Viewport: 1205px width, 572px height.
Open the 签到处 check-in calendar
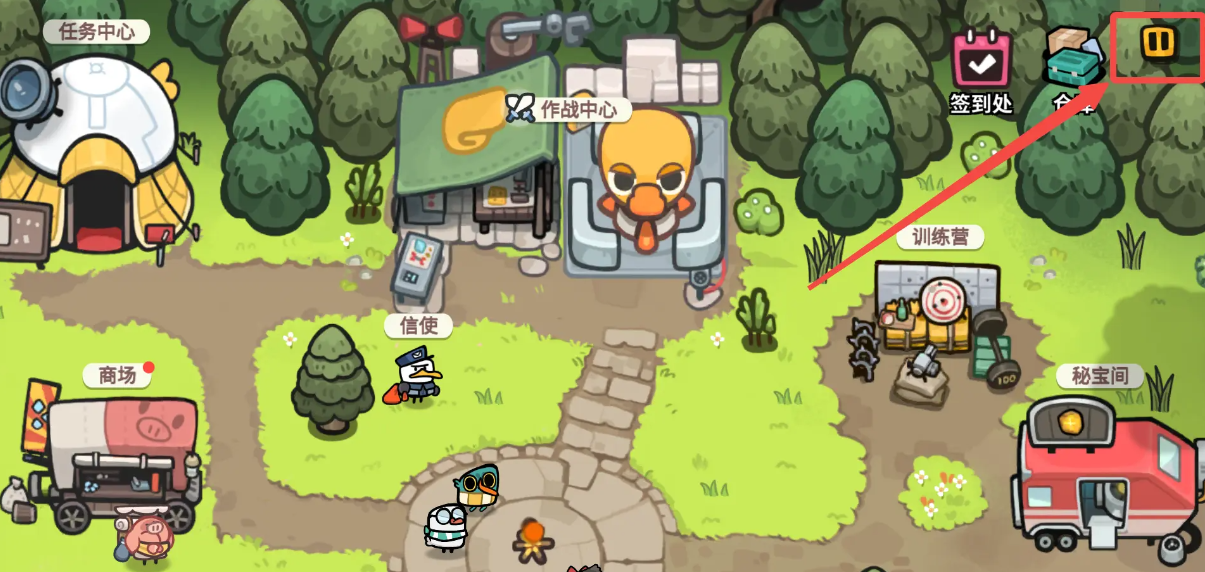[981, 62]
